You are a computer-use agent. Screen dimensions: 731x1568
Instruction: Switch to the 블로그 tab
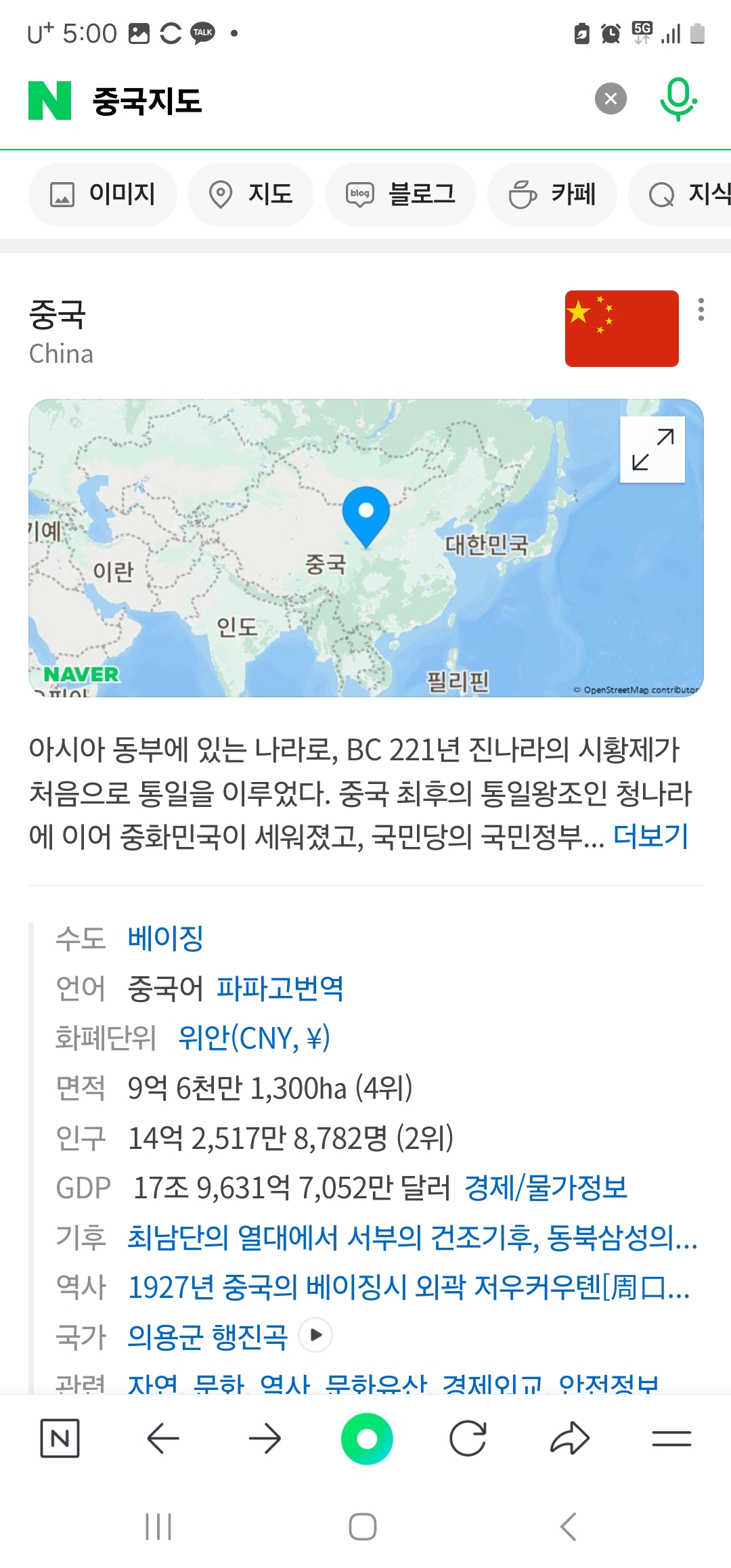coord(401,194)
